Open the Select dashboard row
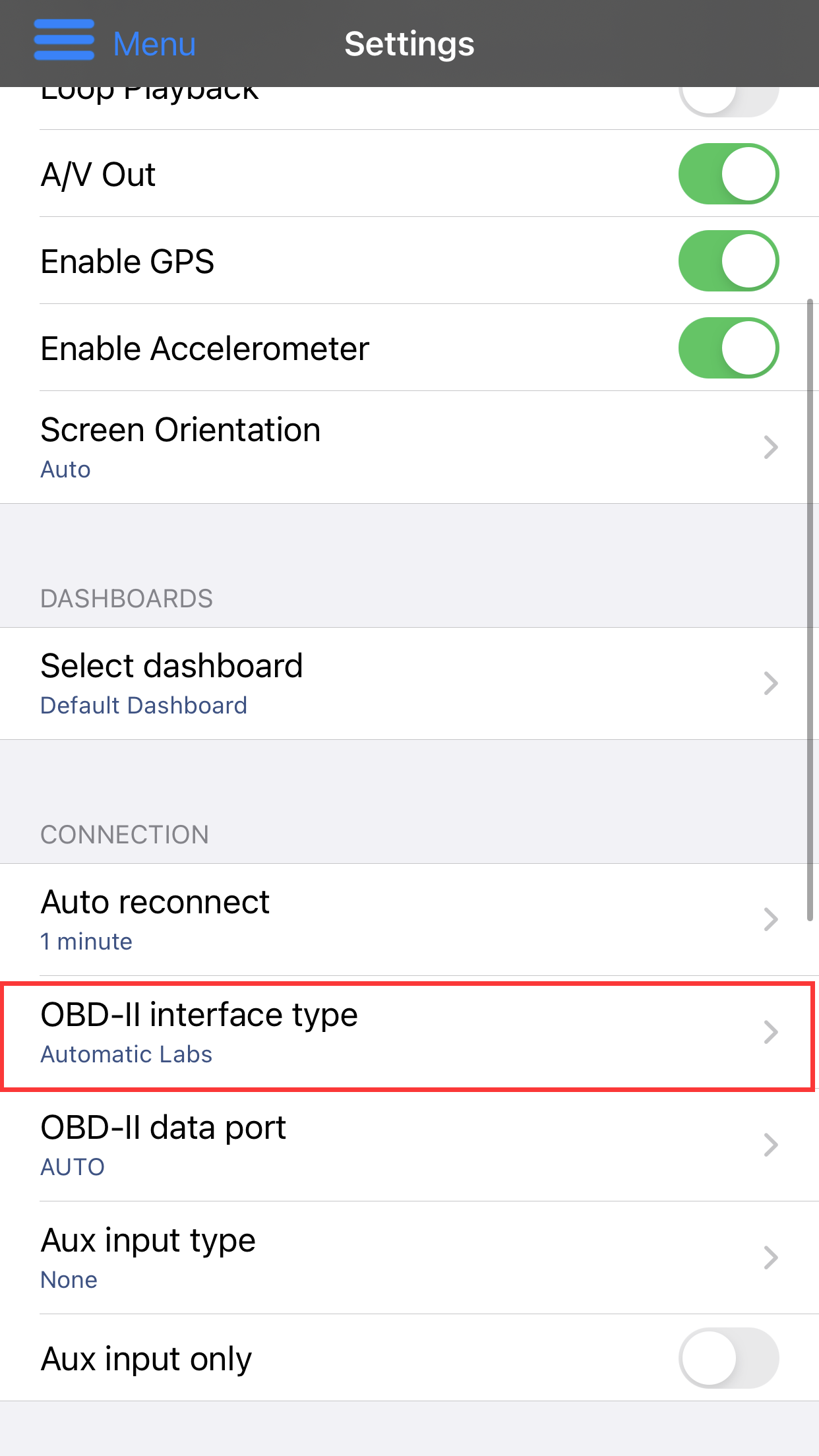The image size is (819, 1456). pyautogui.click(x=409, y=684)
